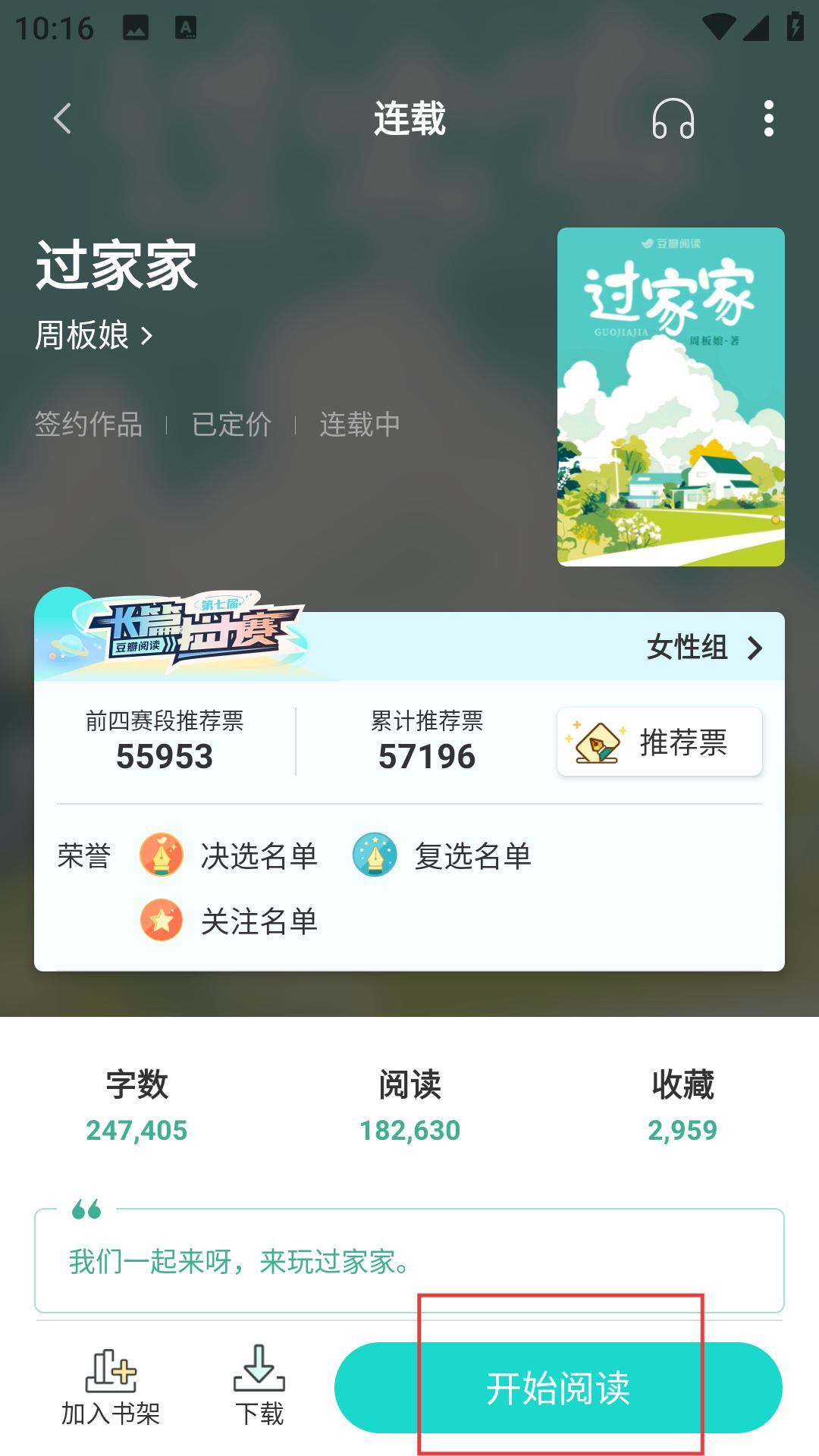This screenshot has width=819, height=1456.
Task: Open author 周板娘's page
Action: (94, 335)
